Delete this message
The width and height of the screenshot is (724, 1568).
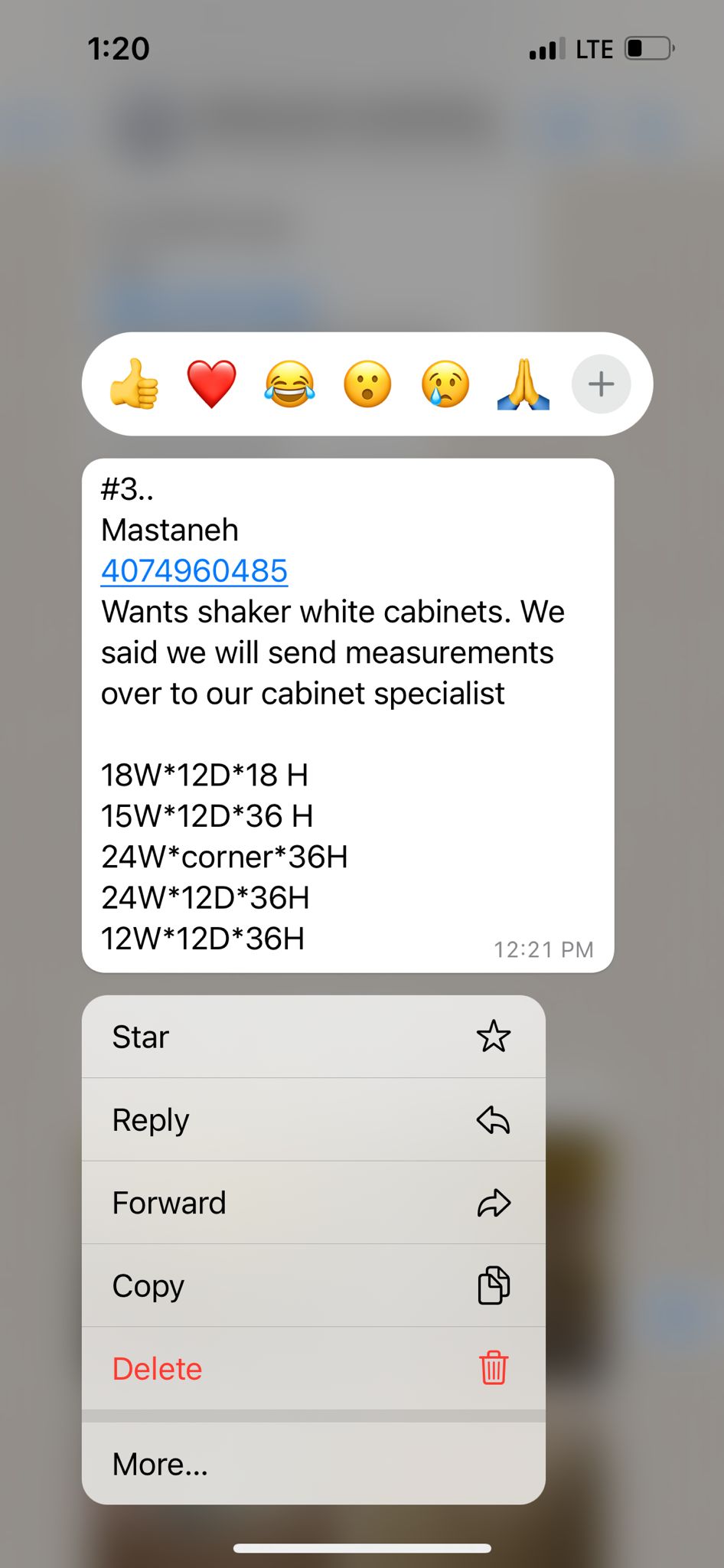click(x=314, y=1368)
